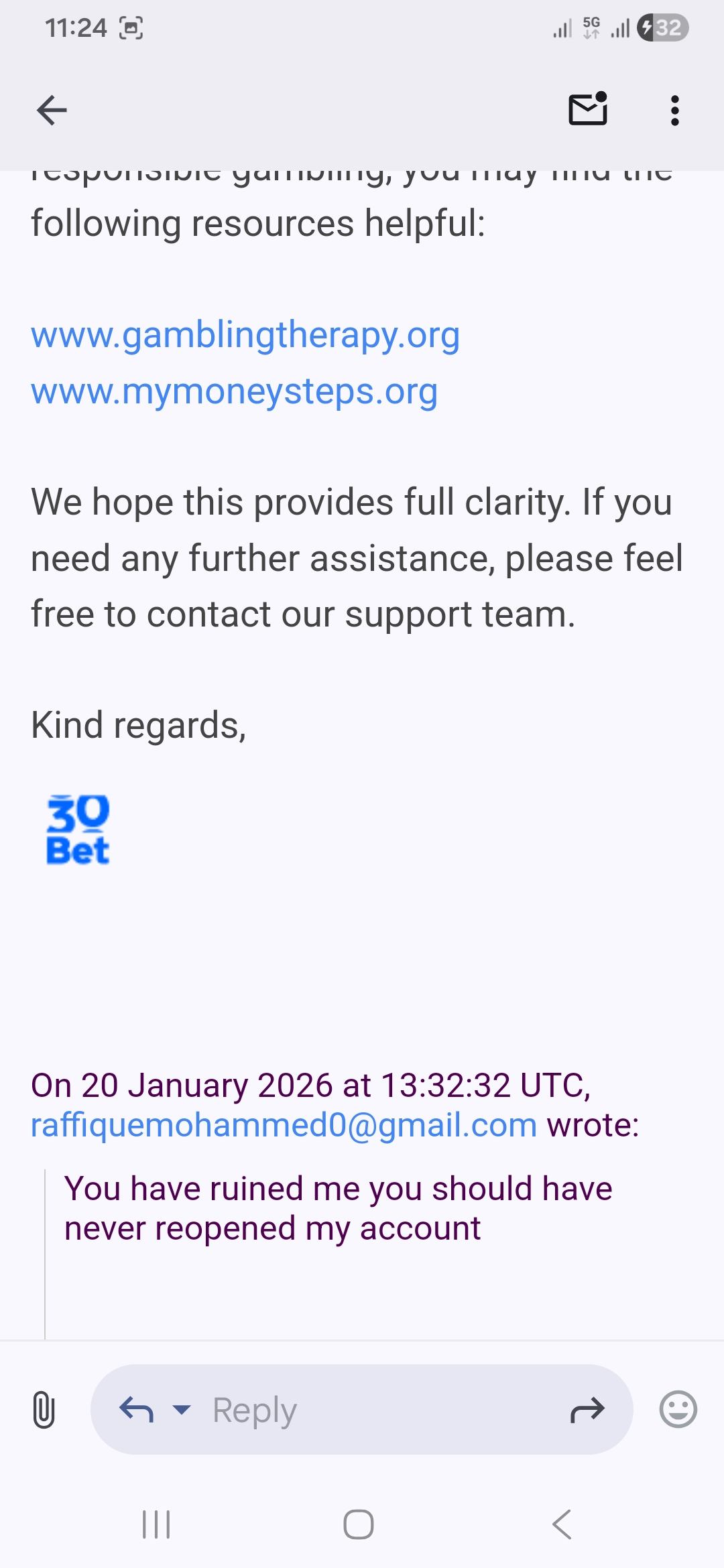Open the www.gamblingtherapy.org link
Viewport: 724px width, 1568px height.
point(245,335)
